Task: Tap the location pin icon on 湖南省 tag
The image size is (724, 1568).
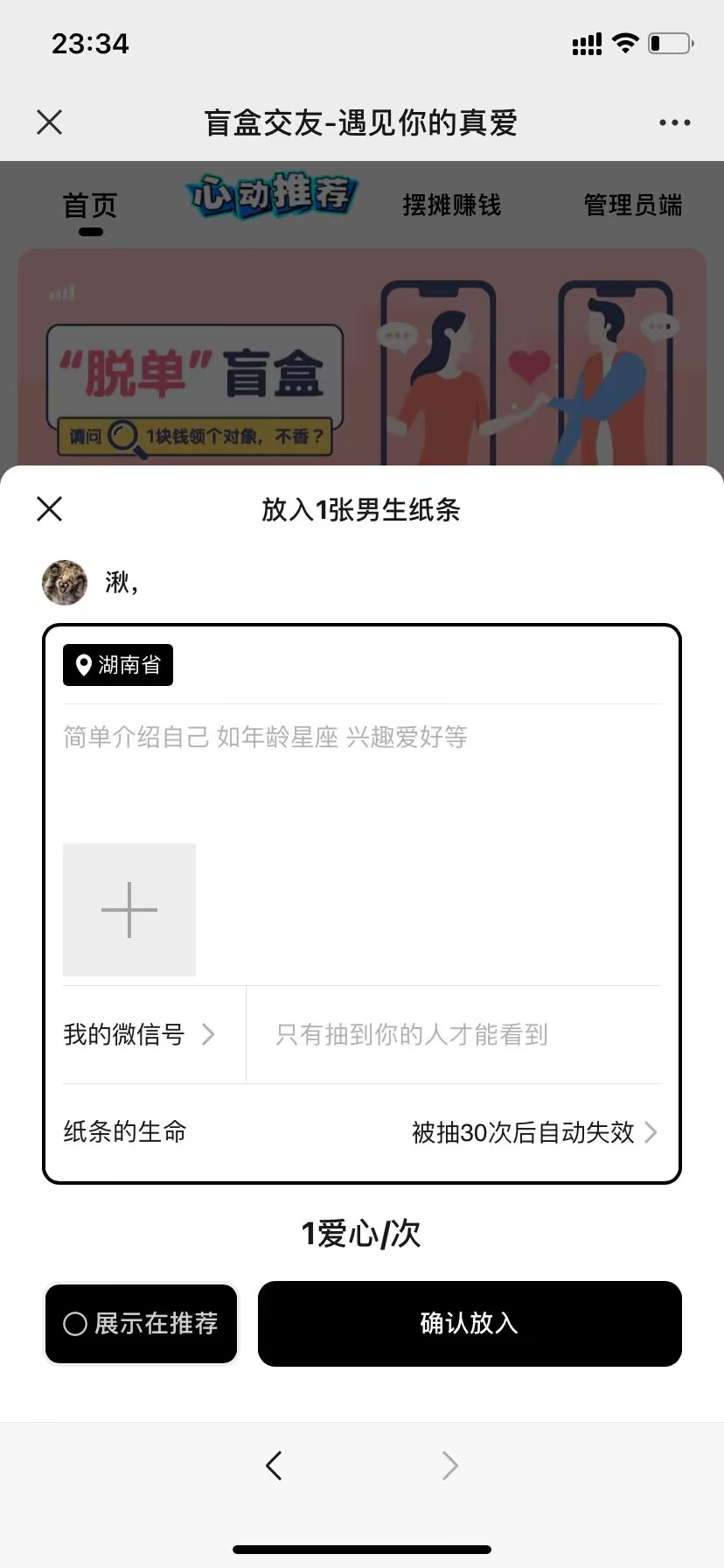Action: point(83,665)
